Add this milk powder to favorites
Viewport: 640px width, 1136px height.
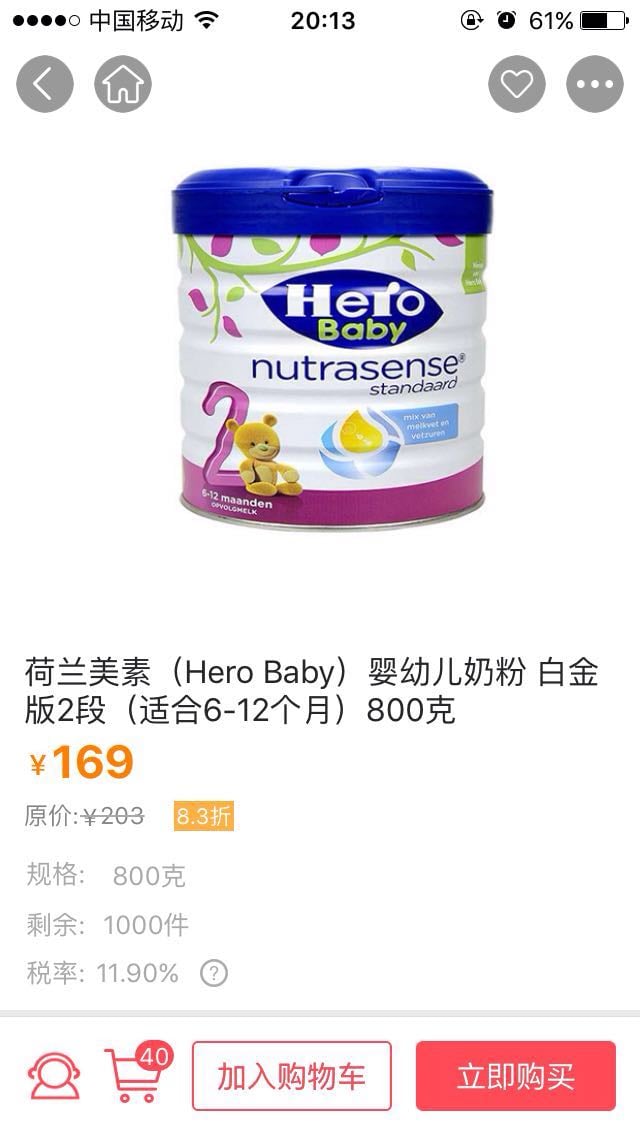click(517, 84)
